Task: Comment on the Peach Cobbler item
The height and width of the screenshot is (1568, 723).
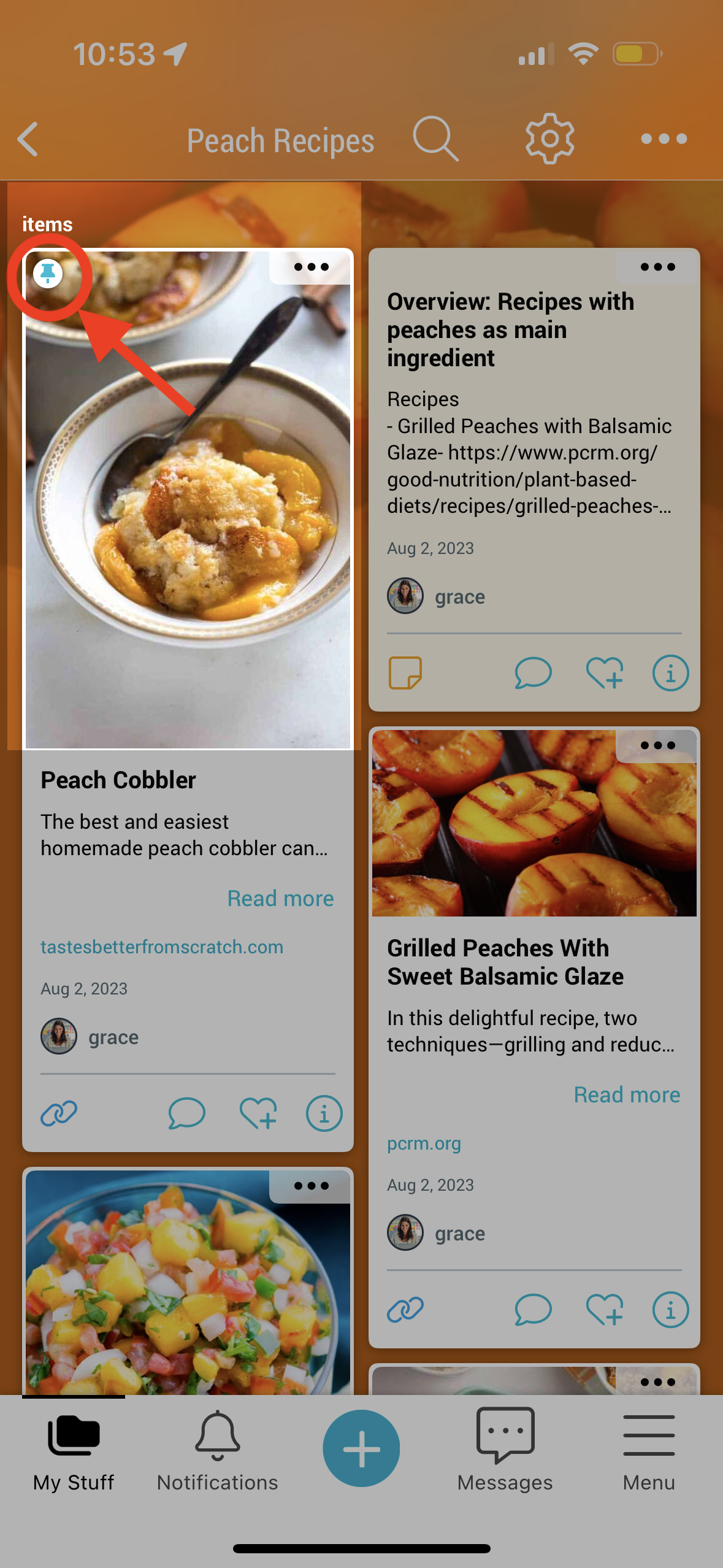Action: 186,1113
